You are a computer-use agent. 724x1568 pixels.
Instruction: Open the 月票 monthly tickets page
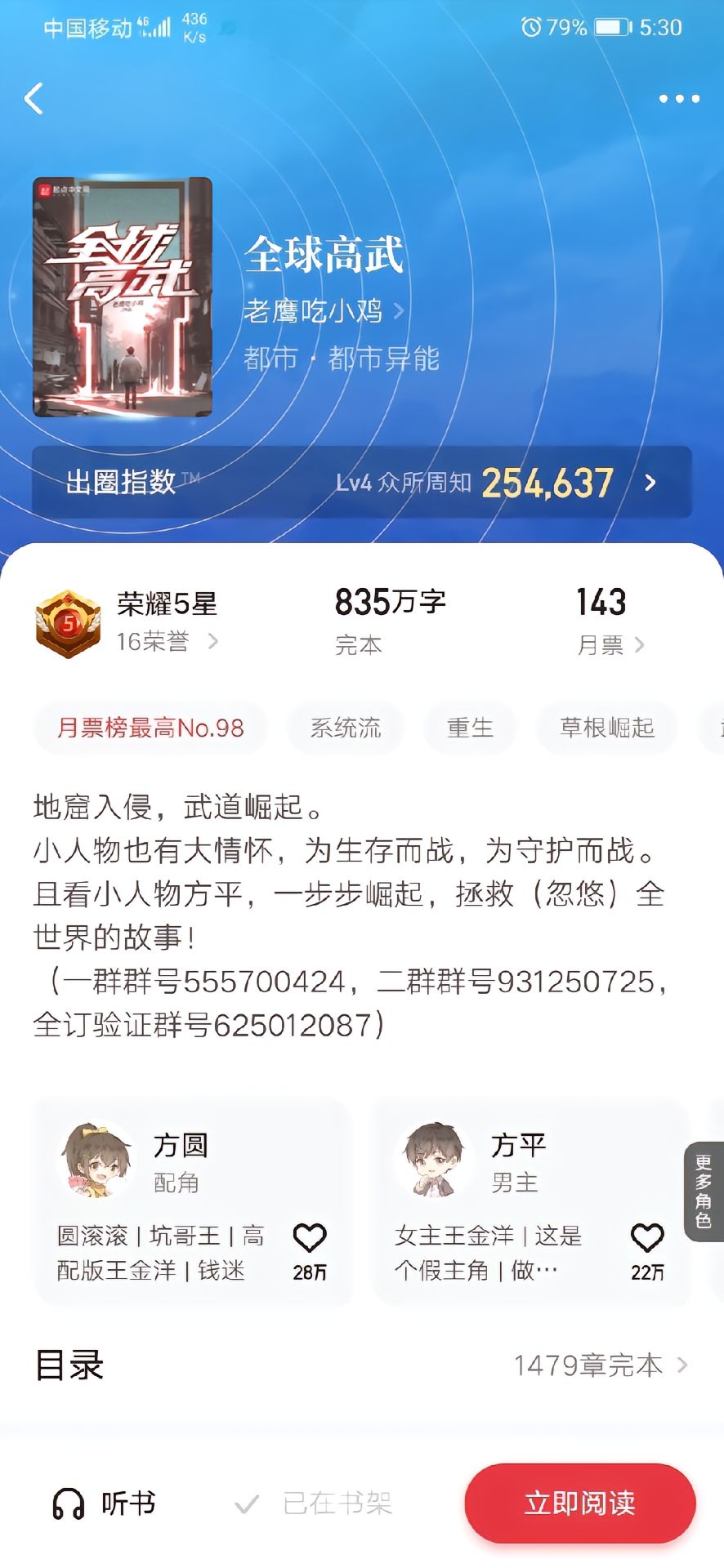pos(610,645)
